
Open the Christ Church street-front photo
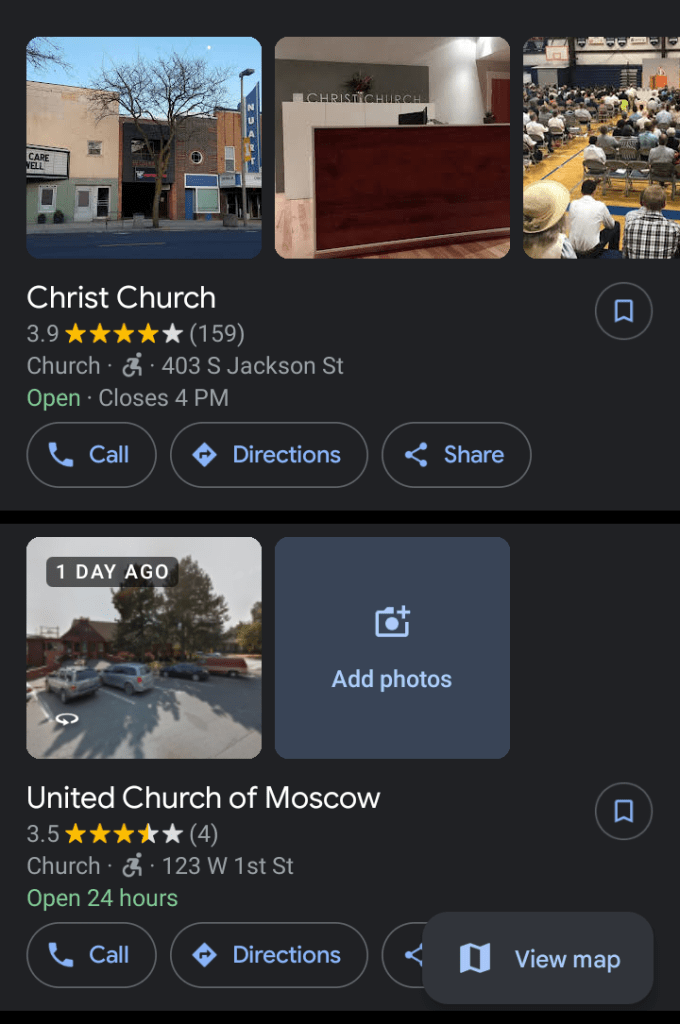144,148
